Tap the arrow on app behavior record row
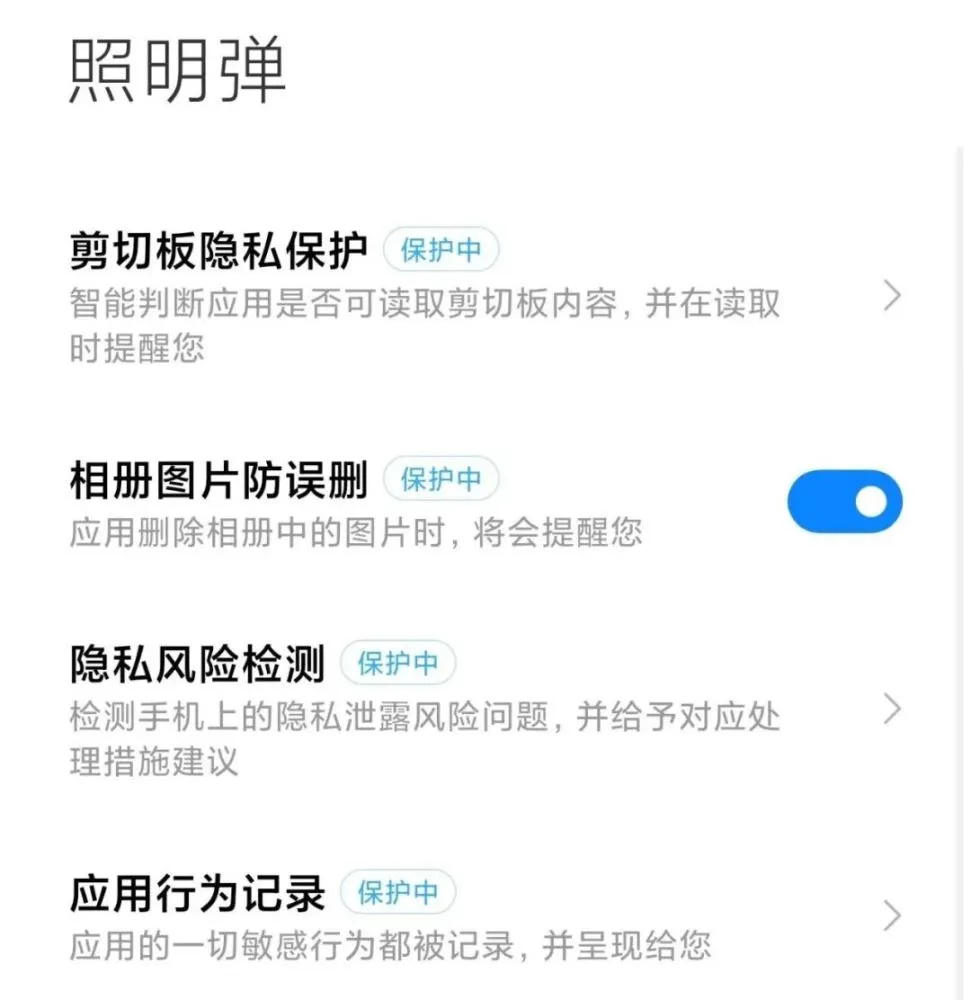This screenshot has width=971, height=1000. pos(893,915)
